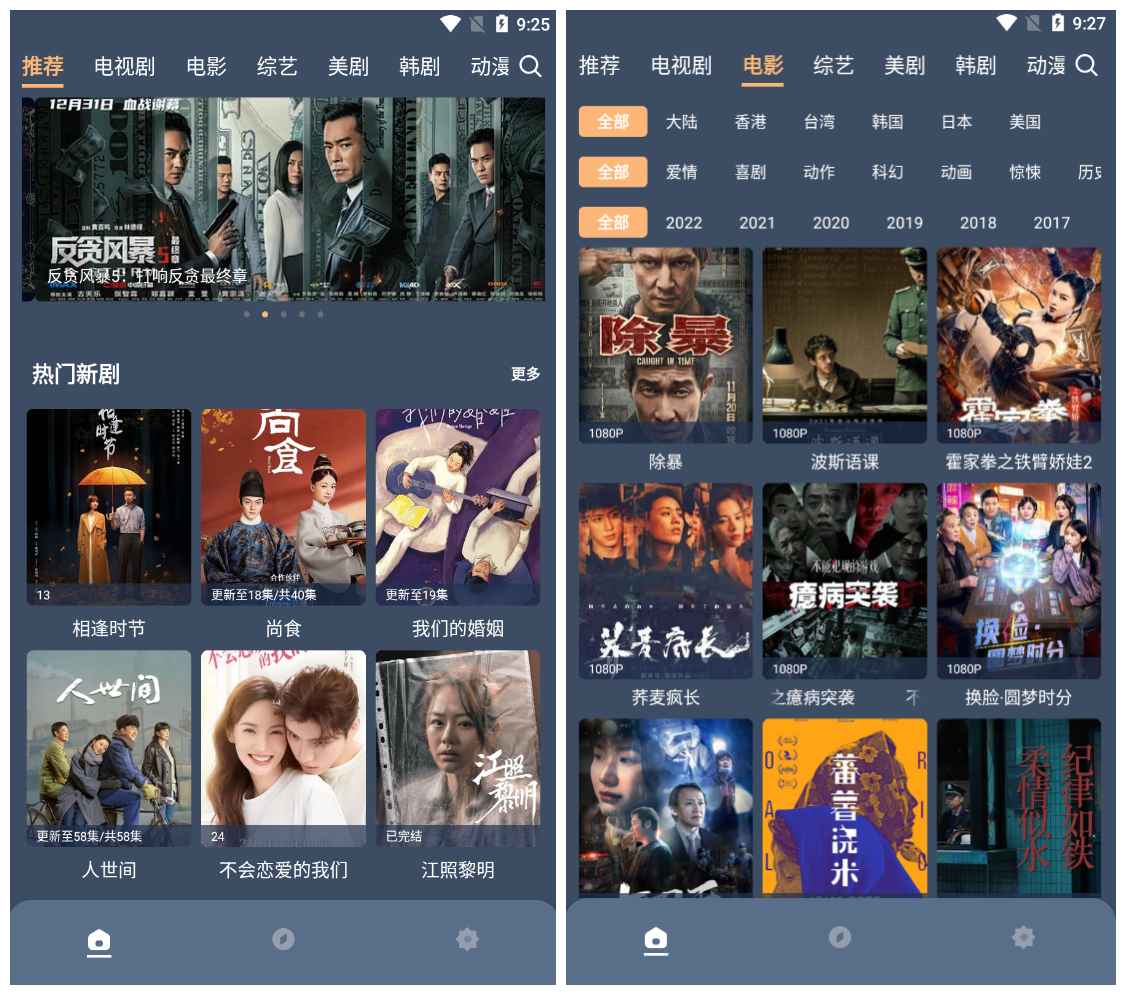
Task: Open the movie 除暴
Action: [665, 346]
